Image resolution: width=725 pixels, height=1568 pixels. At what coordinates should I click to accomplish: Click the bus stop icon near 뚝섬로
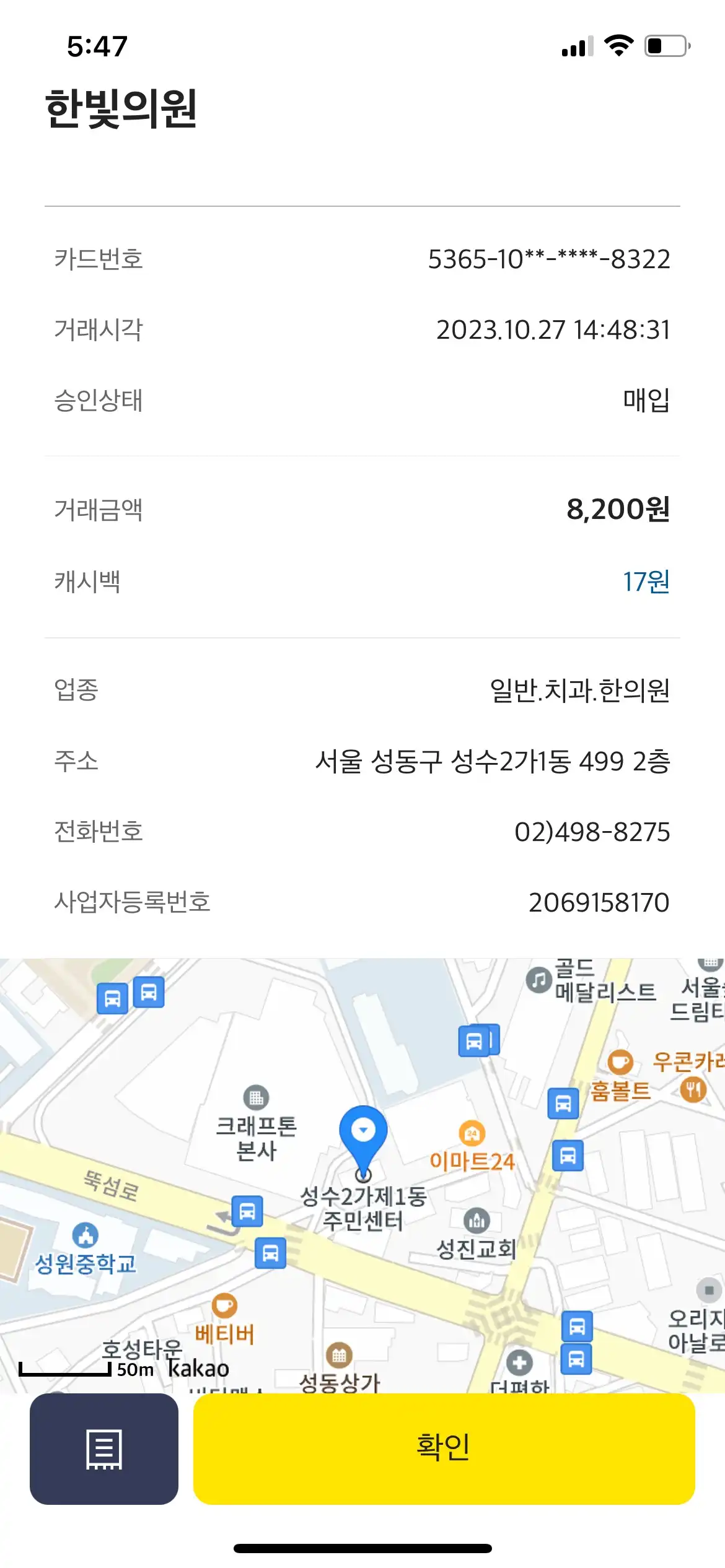tap(246, 1211)
